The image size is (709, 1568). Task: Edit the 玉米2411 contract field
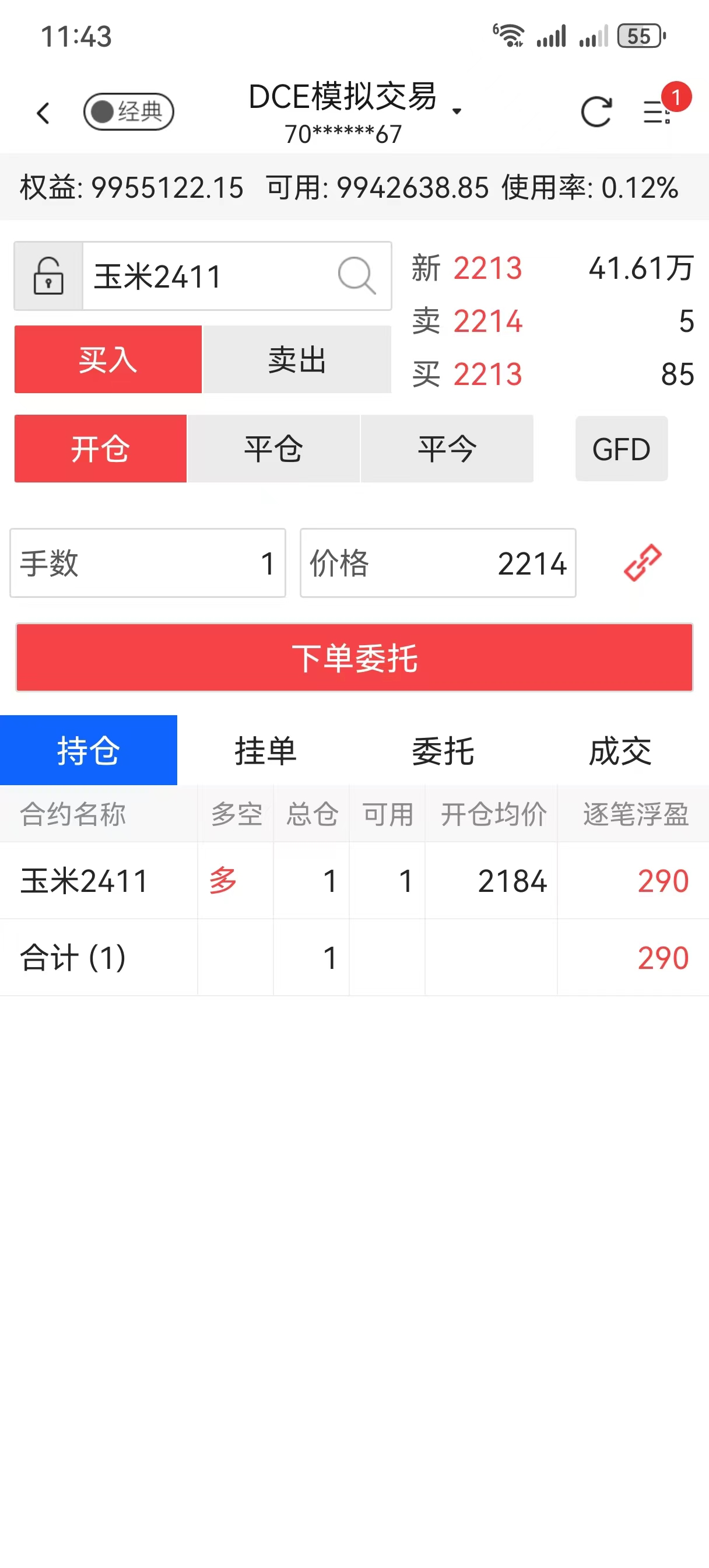tap(207, 276)
